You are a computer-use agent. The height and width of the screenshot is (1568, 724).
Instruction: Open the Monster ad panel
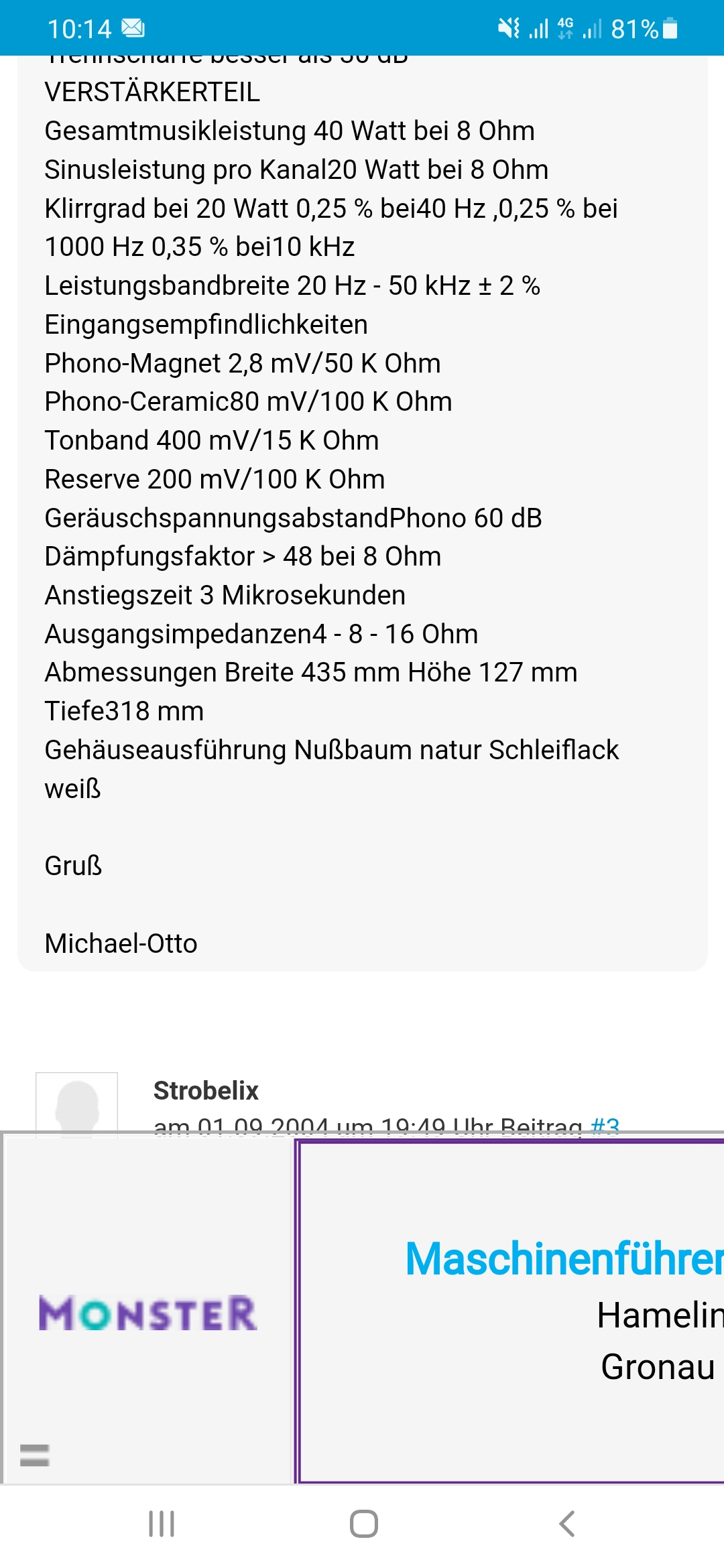147,1312
